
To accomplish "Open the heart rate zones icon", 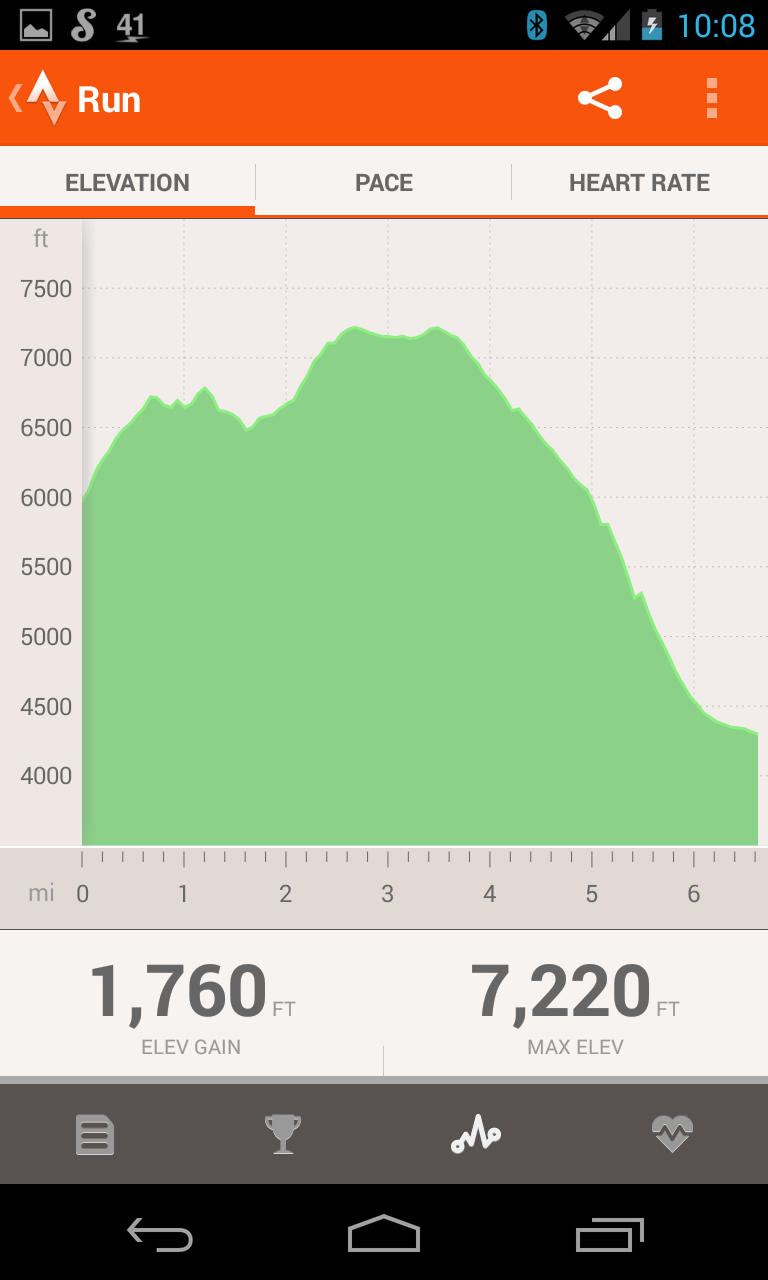I will (x=672, y=1134).
